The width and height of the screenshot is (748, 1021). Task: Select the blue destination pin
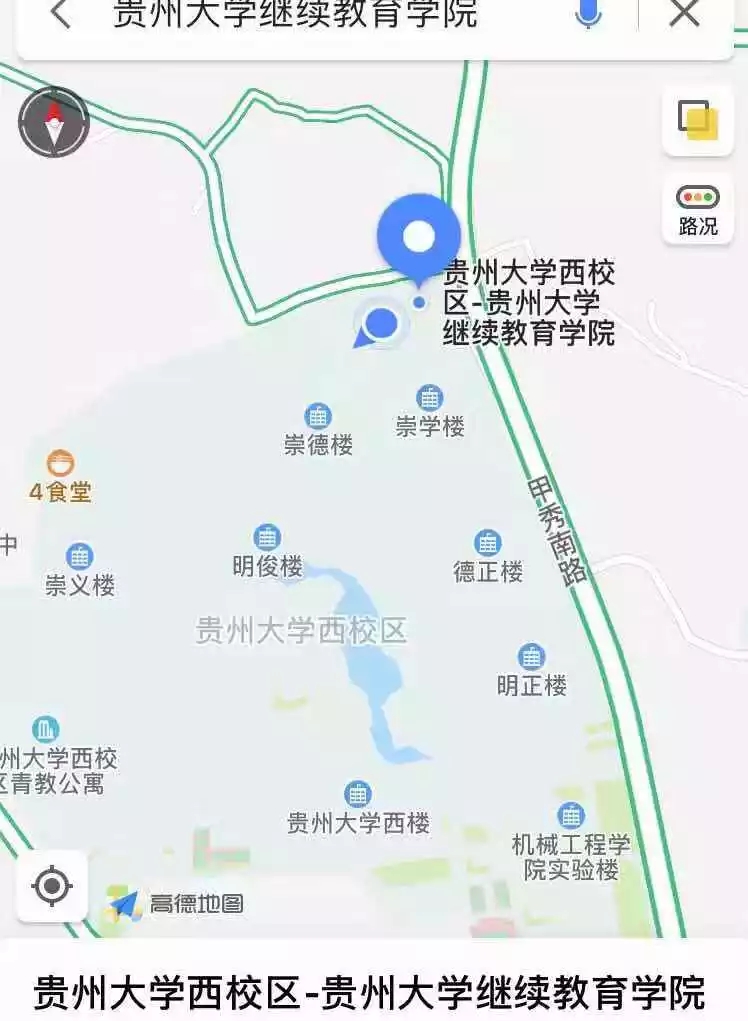point(419,238)
